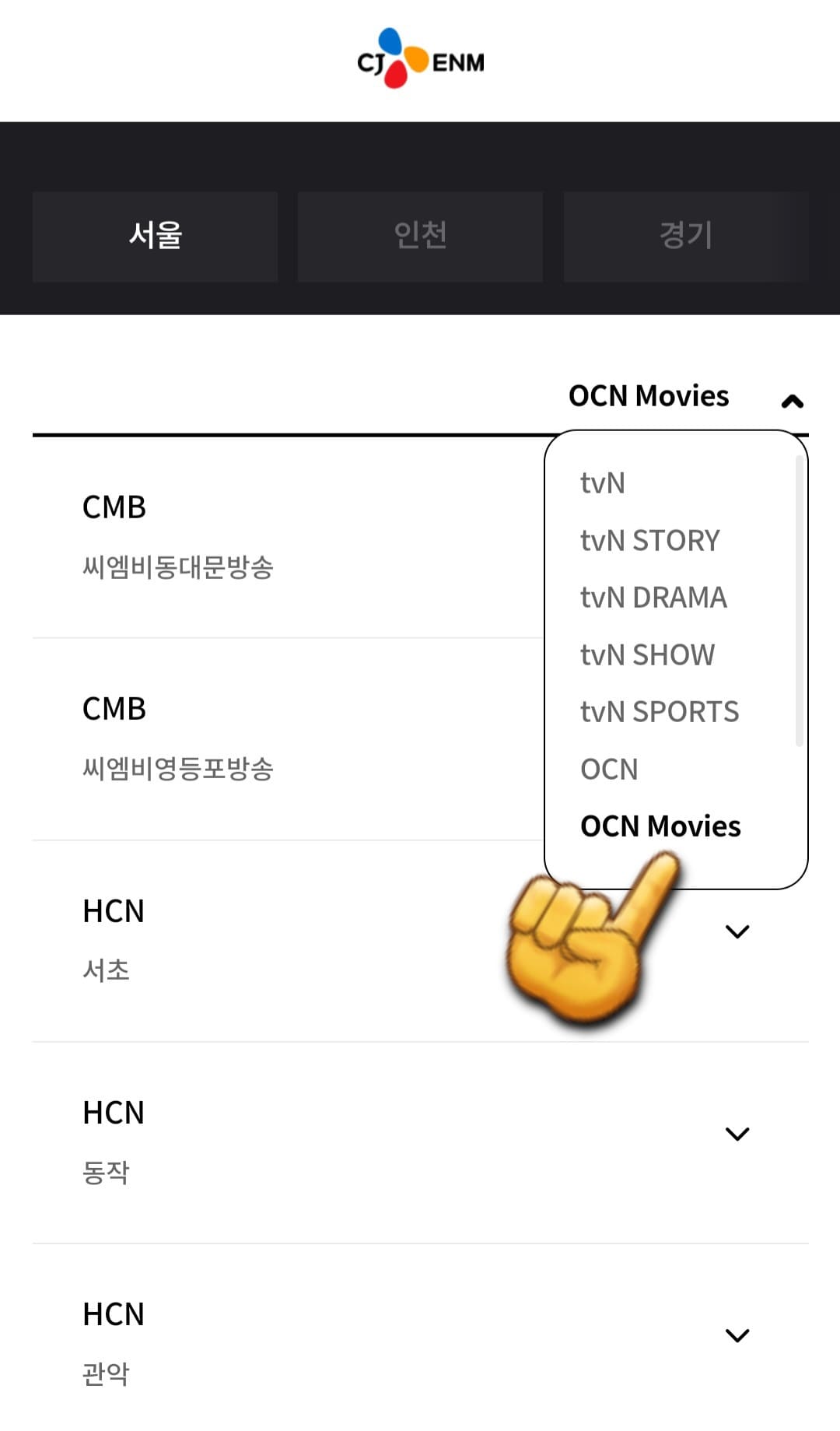Select the highlighted OCN Movies option
Image resolution: width=840 pixels, height=1431 pixels.
coord(660,826)
